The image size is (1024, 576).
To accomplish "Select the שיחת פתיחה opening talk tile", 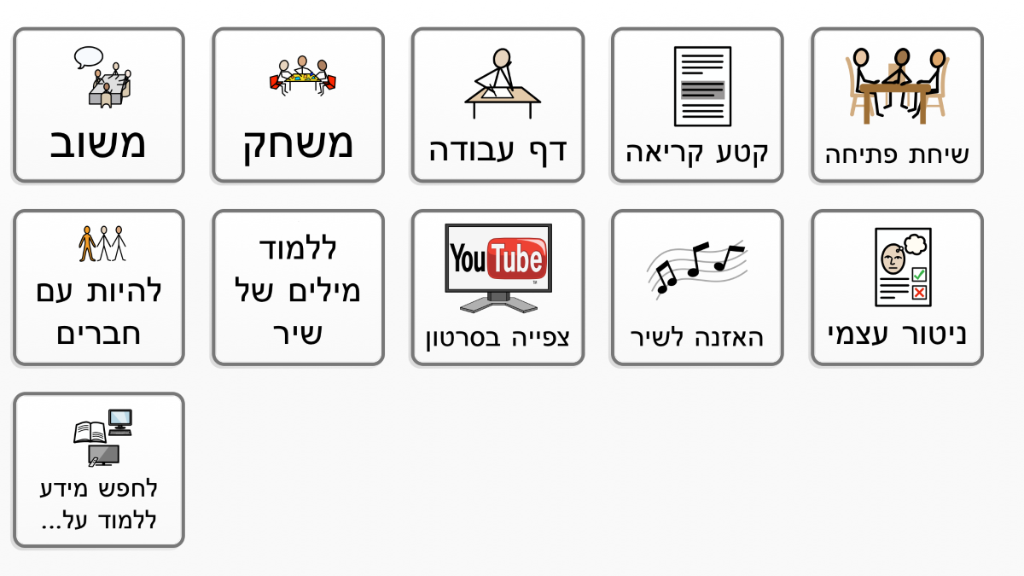I will click(897, 105).
